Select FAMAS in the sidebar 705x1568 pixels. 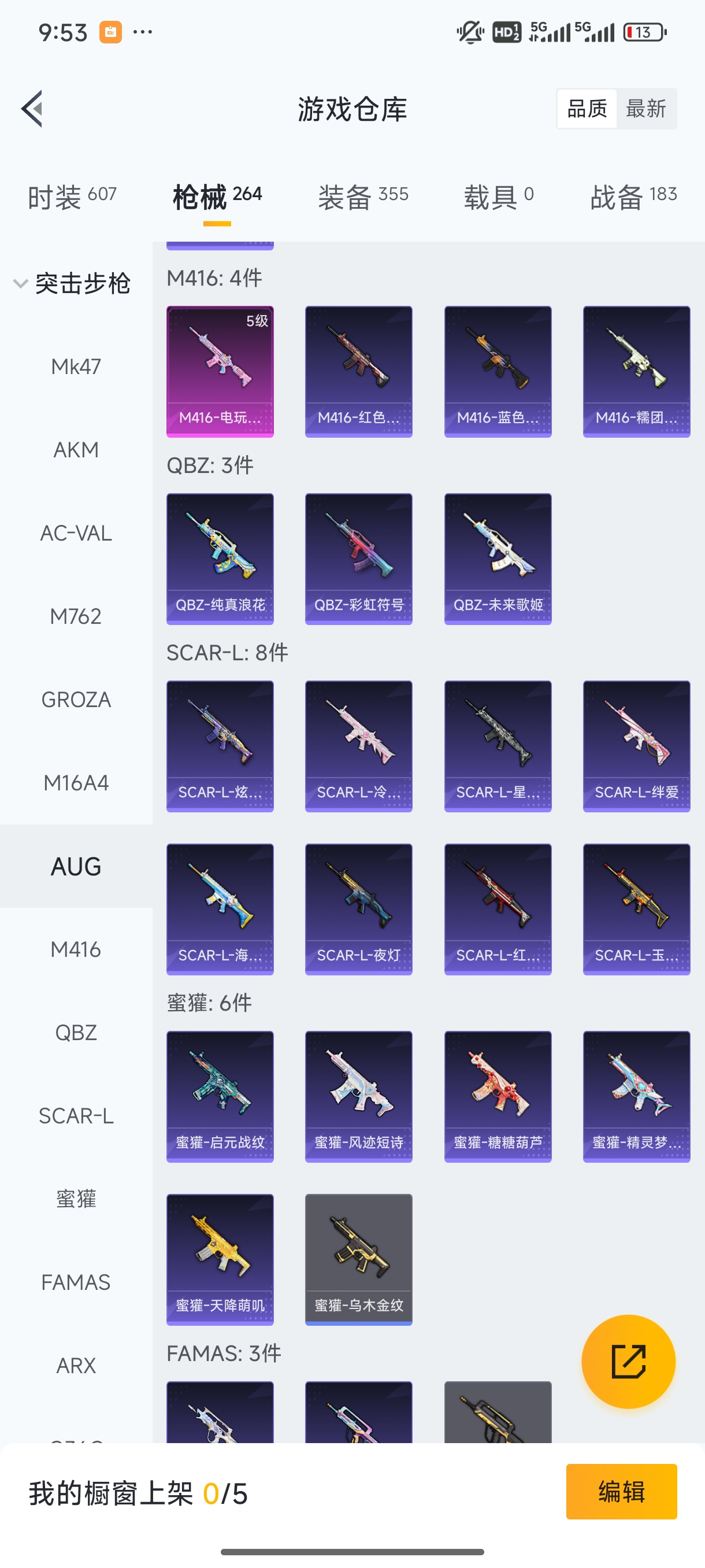coord(76,1282)
